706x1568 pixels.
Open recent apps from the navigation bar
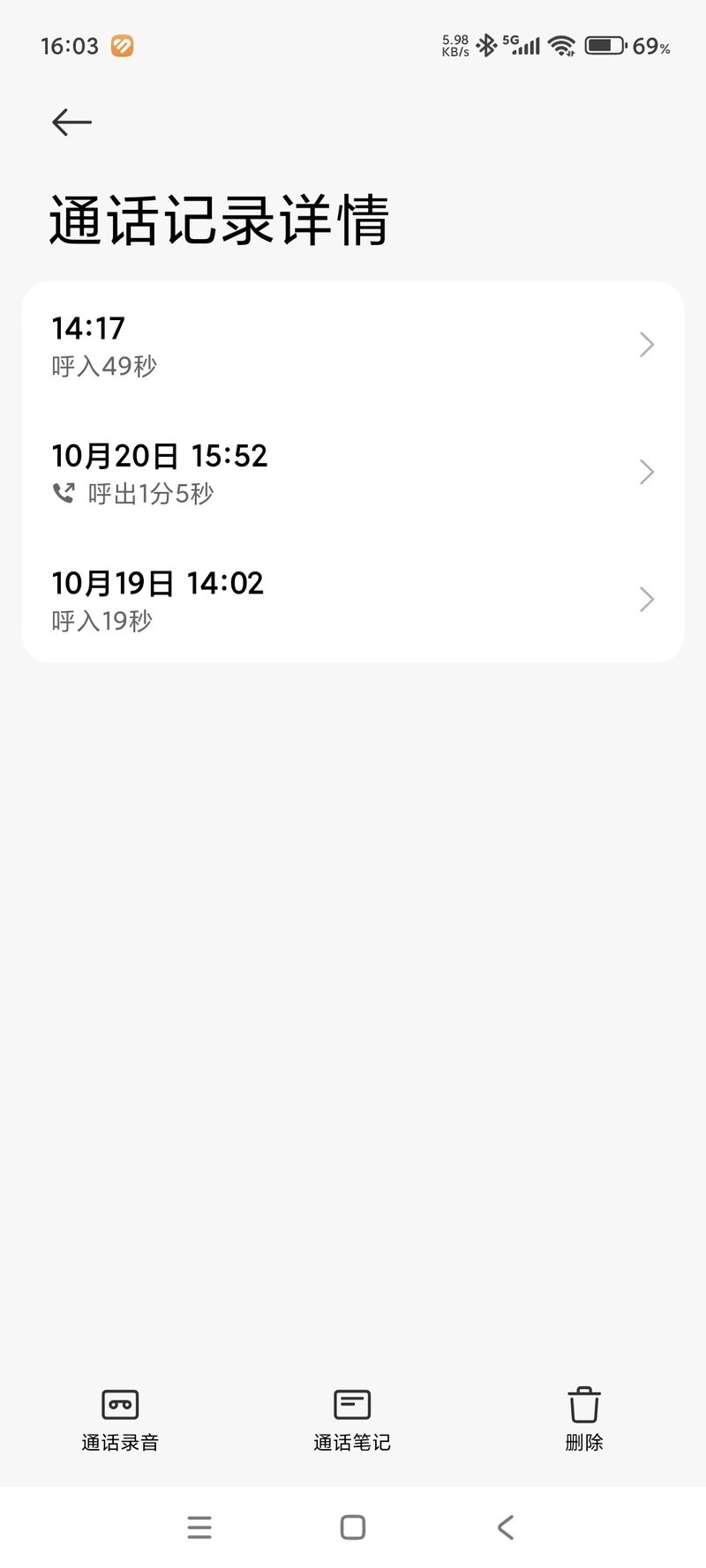(x=199, y=1527)
